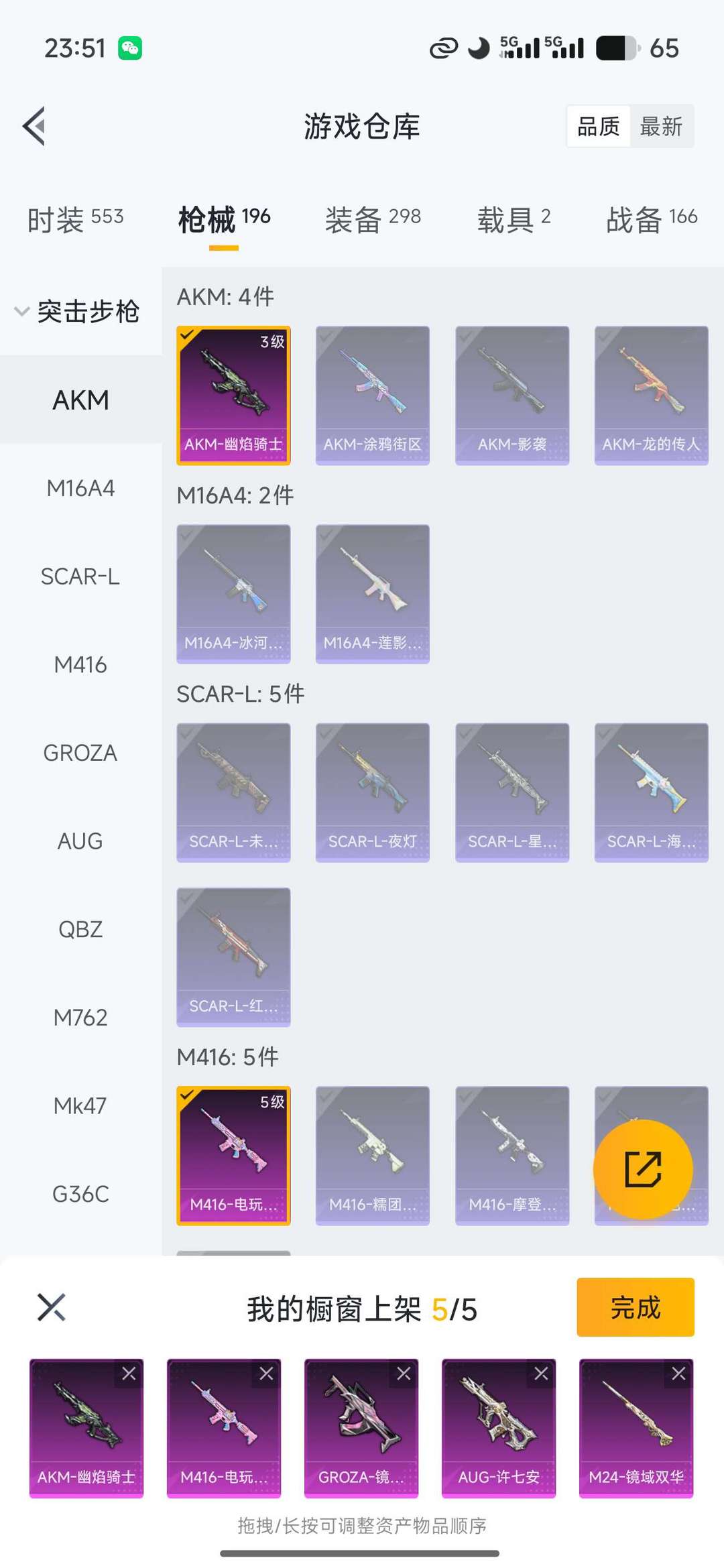724x1568 pixels.
Task: Switch to 时装 tab
Action: pyautogui.click(x=75, y=219)
